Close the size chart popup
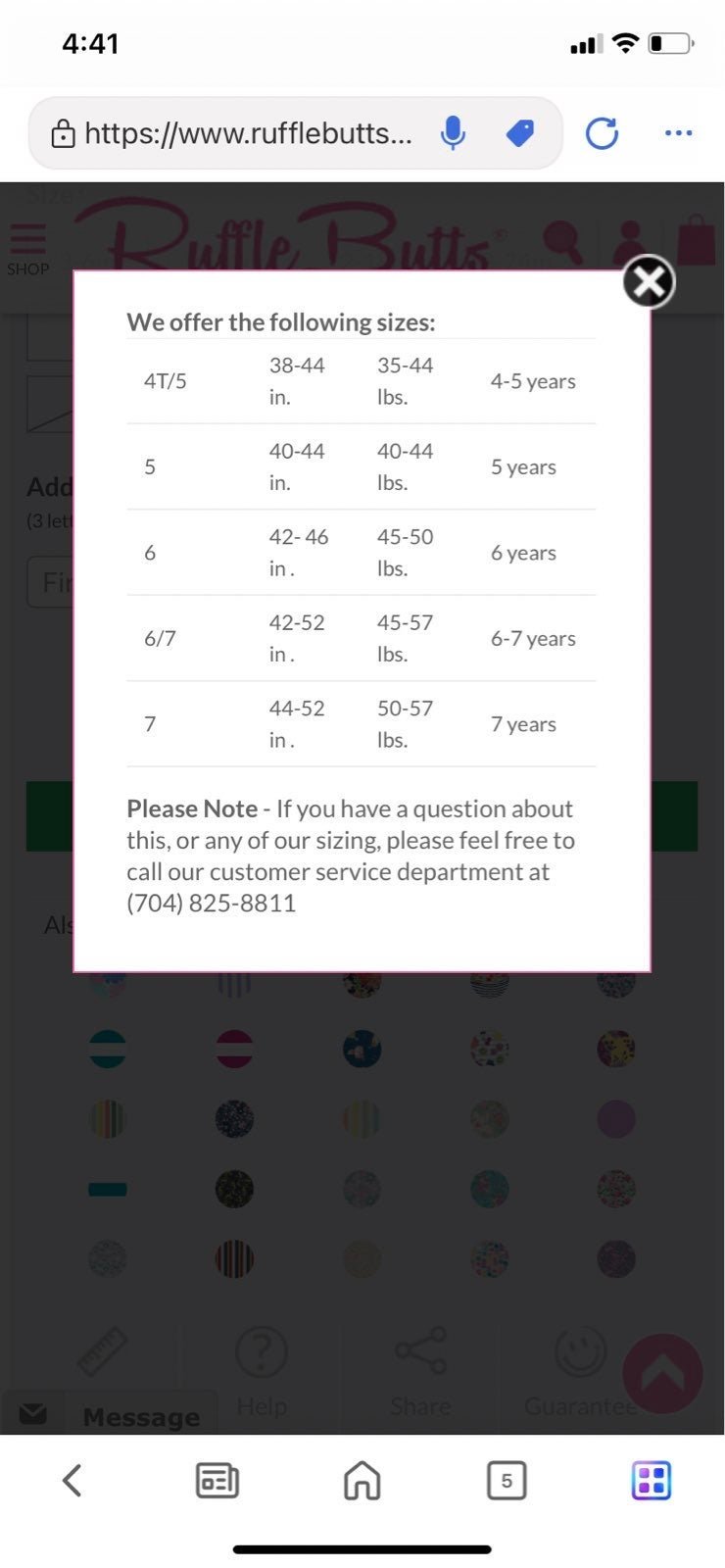The height and width of the screenshot is (1568, 725). pos(649,282)
